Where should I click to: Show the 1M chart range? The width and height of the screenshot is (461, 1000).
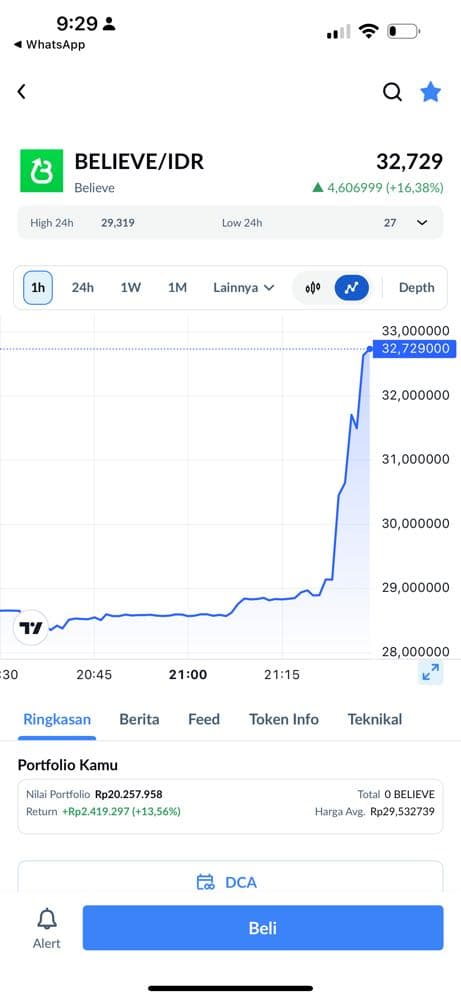[x=177, y=288]
